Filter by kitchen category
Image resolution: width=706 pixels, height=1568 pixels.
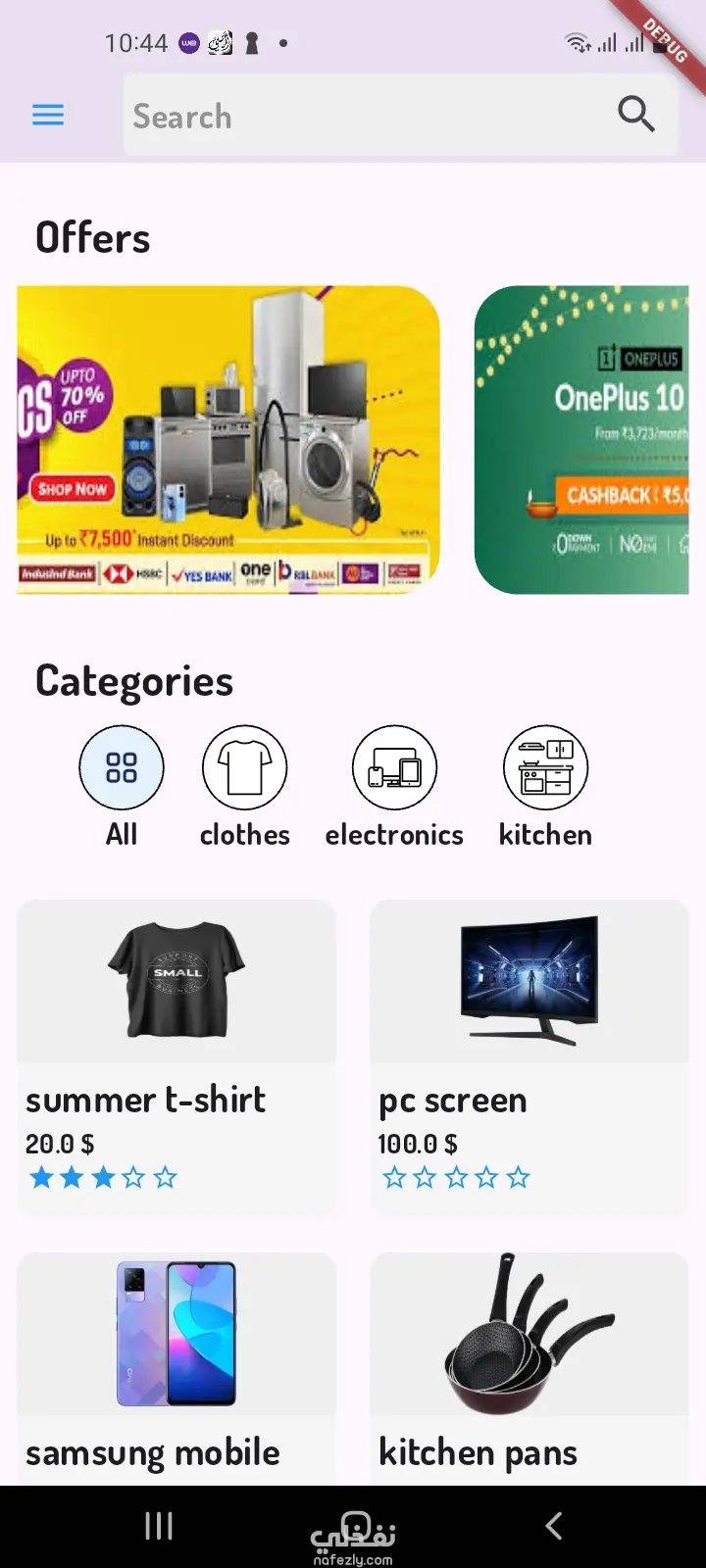(x=545, y=768)
